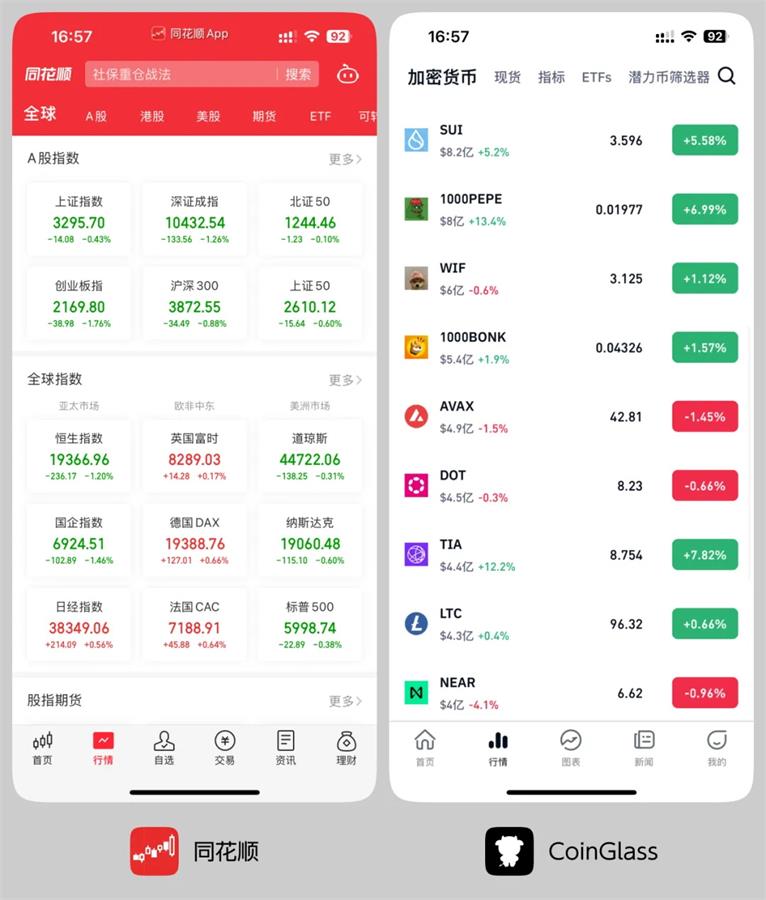Open the 指标 tab in CoinGlass
The height and width of the screenshot is (900, 766).
coord(551,77)
